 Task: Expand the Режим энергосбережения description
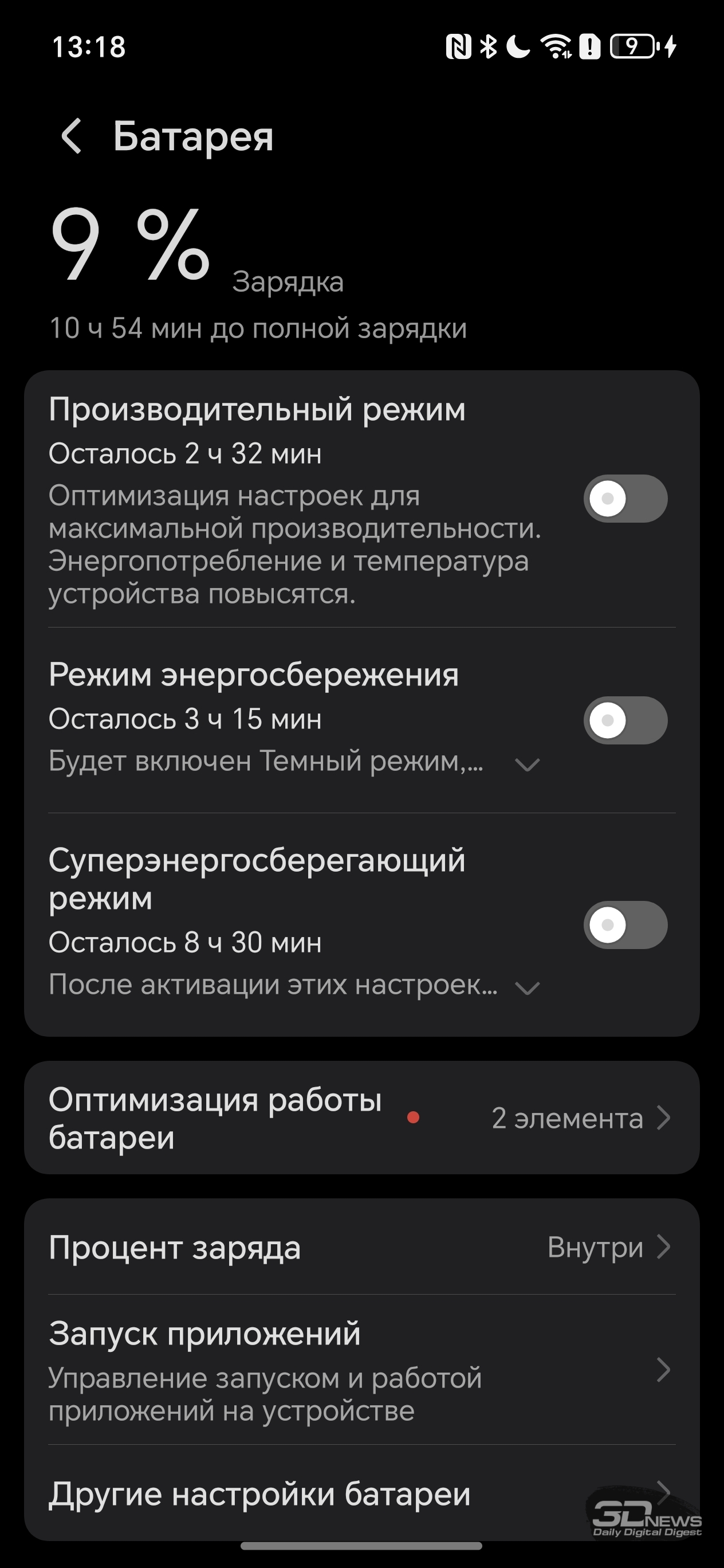pyautogui.click(x=527, y=764)
